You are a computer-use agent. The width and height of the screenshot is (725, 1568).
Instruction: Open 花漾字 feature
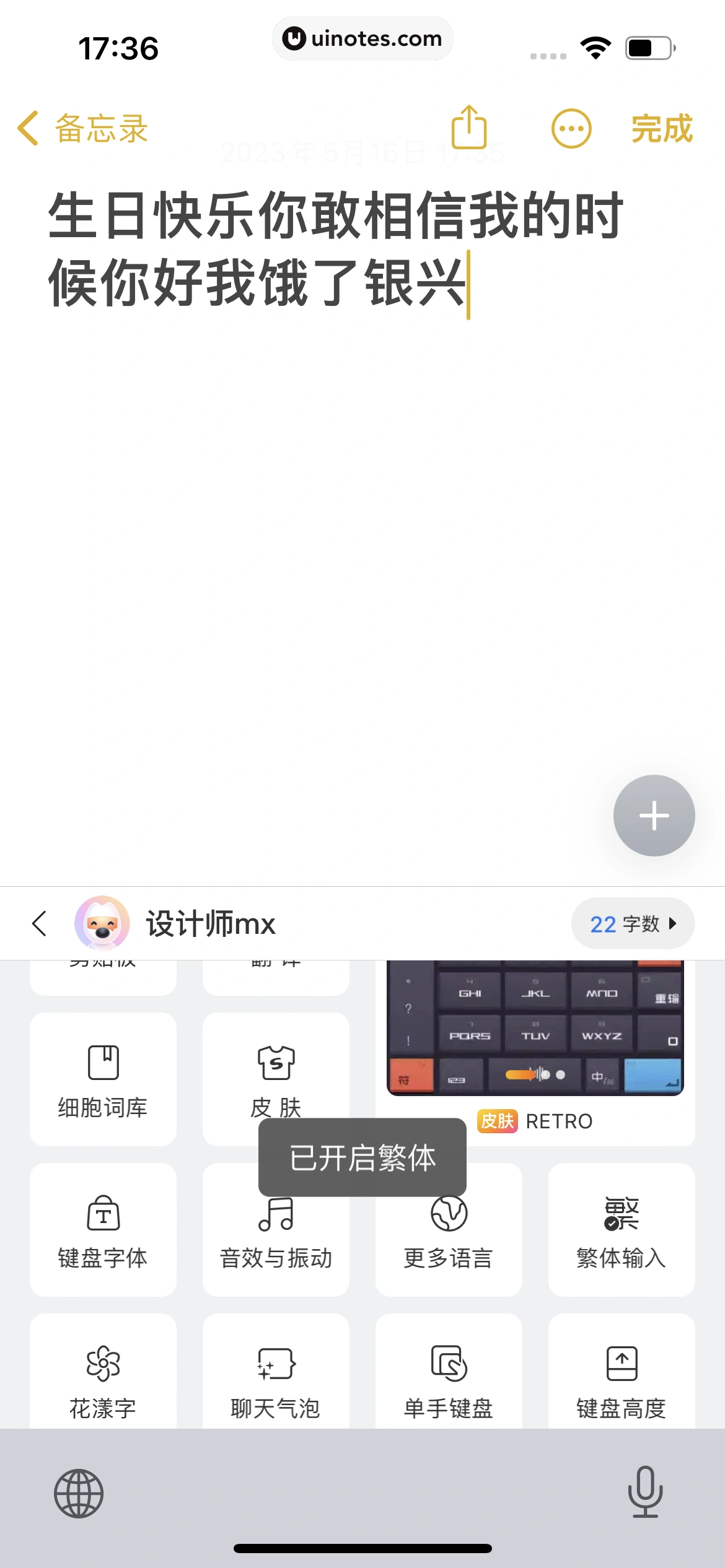click(x=103, y=1378)
